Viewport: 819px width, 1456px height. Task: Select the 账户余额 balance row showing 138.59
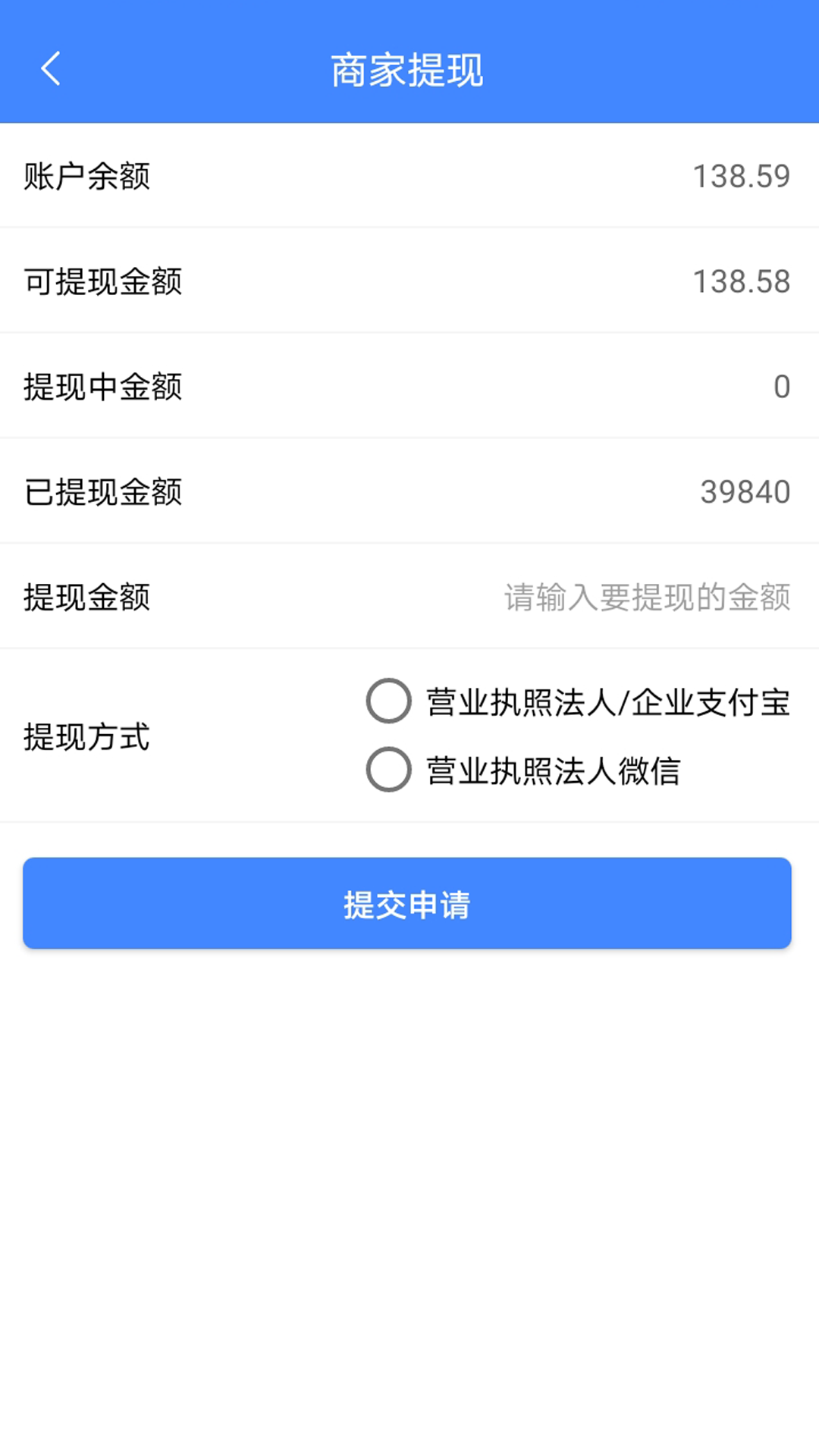click(409, 174)
